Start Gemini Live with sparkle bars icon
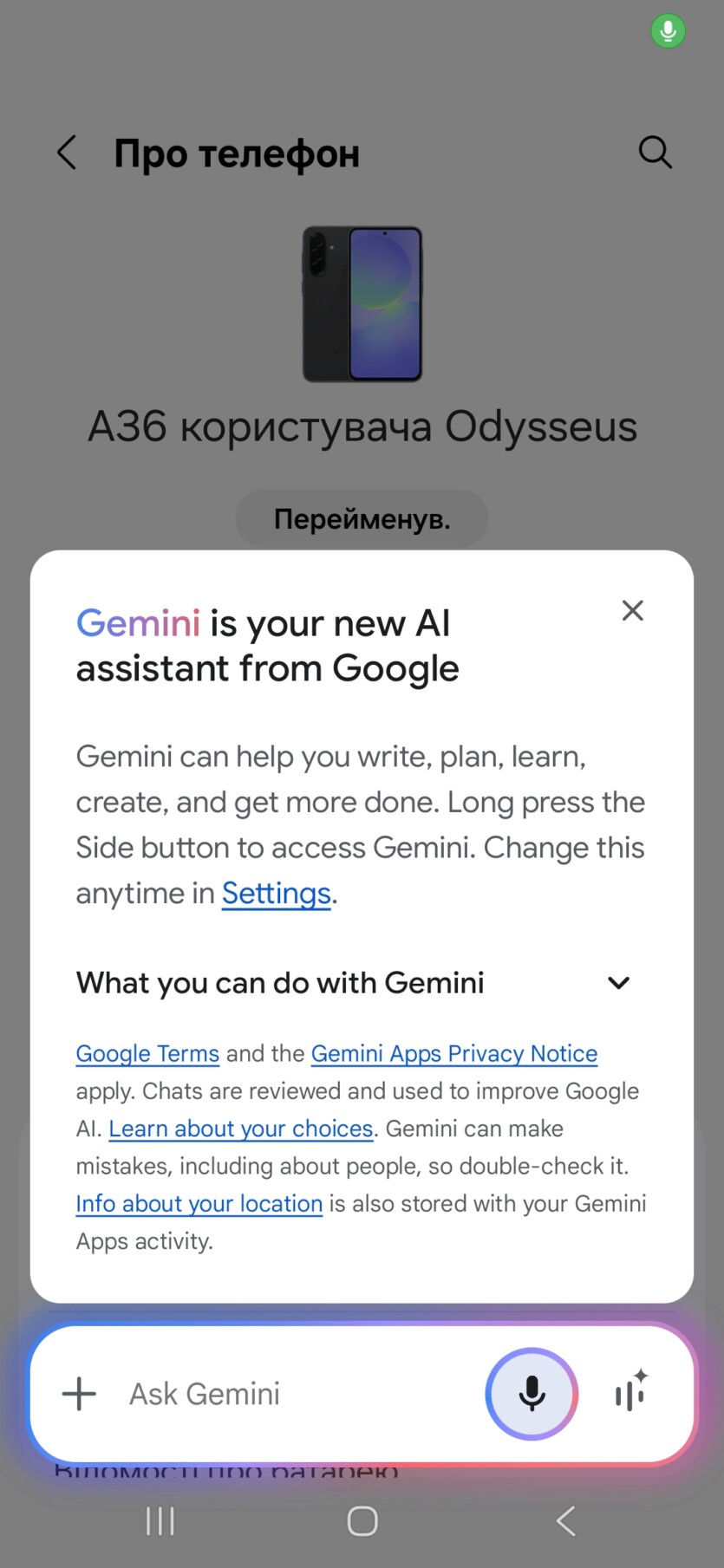This screenshot has height=1568, width=724. tap(631, 1393)
